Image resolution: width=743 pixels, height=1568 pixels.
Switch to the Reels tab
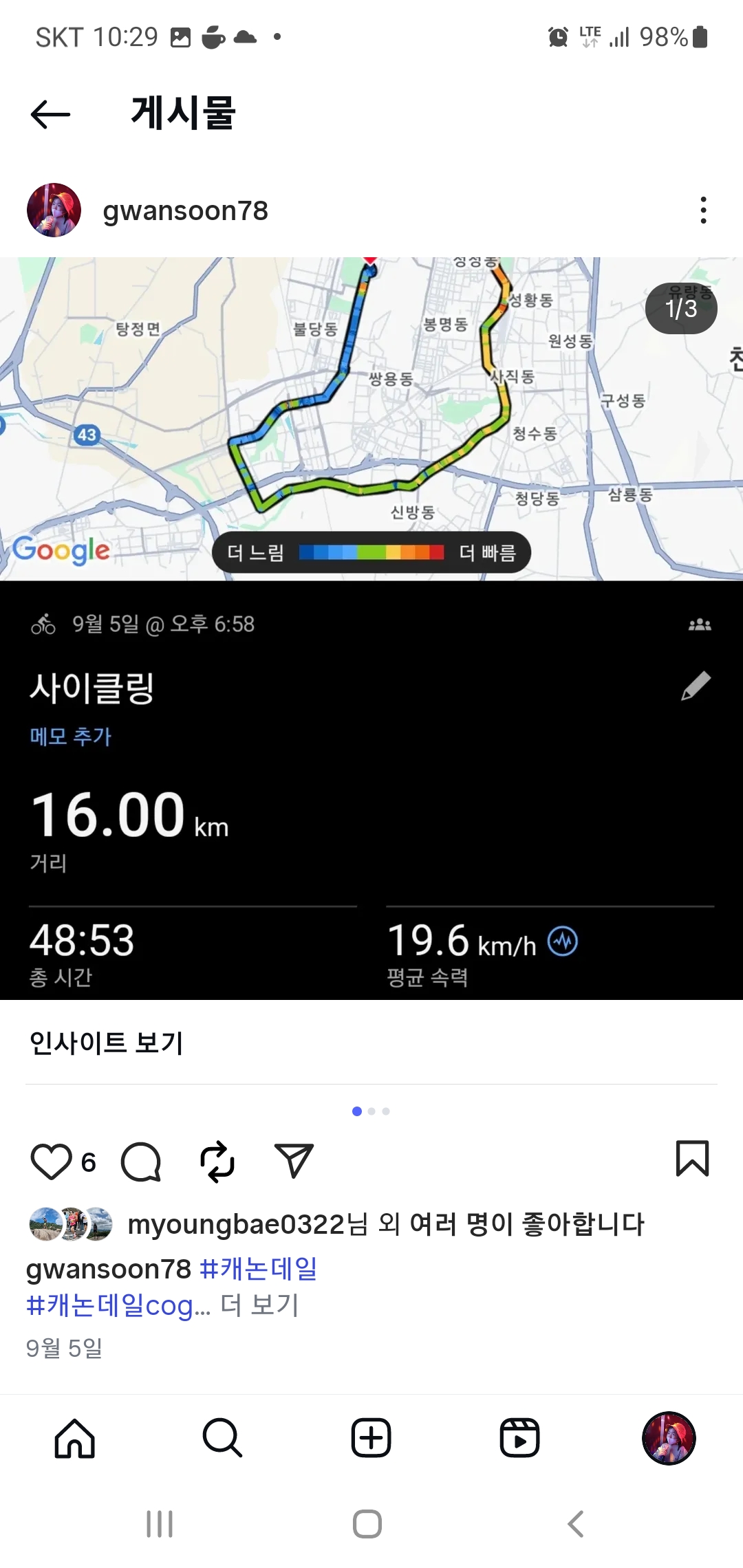519,1438
